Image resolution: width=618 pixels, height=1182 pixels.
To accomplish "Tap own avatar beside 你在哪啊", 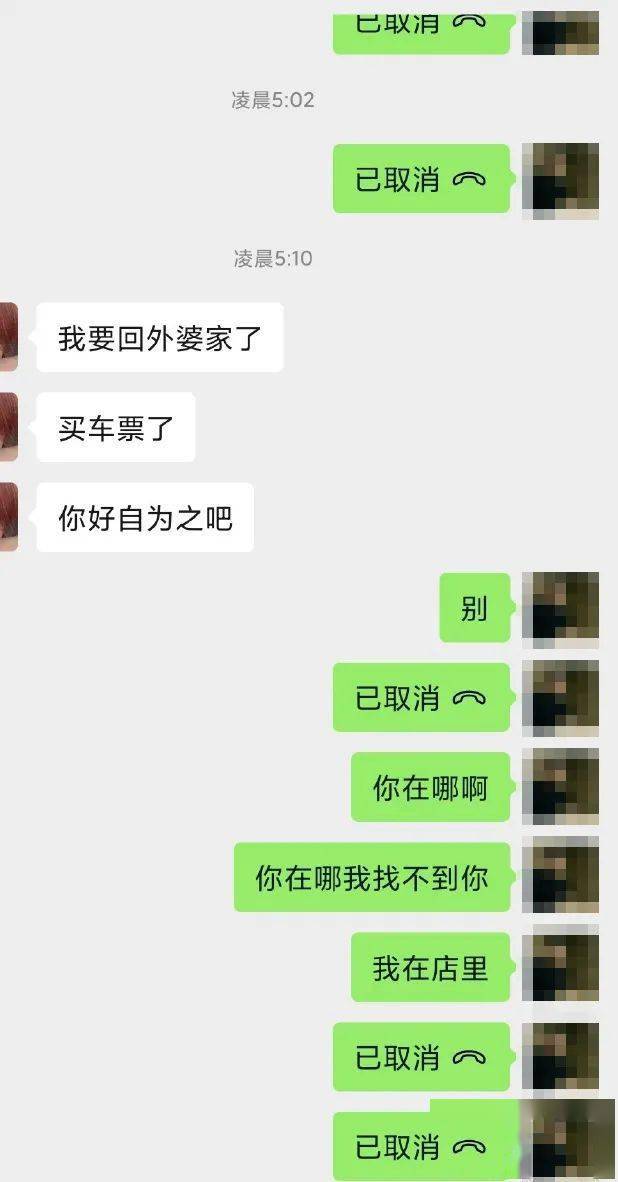I will pos(561,786).
